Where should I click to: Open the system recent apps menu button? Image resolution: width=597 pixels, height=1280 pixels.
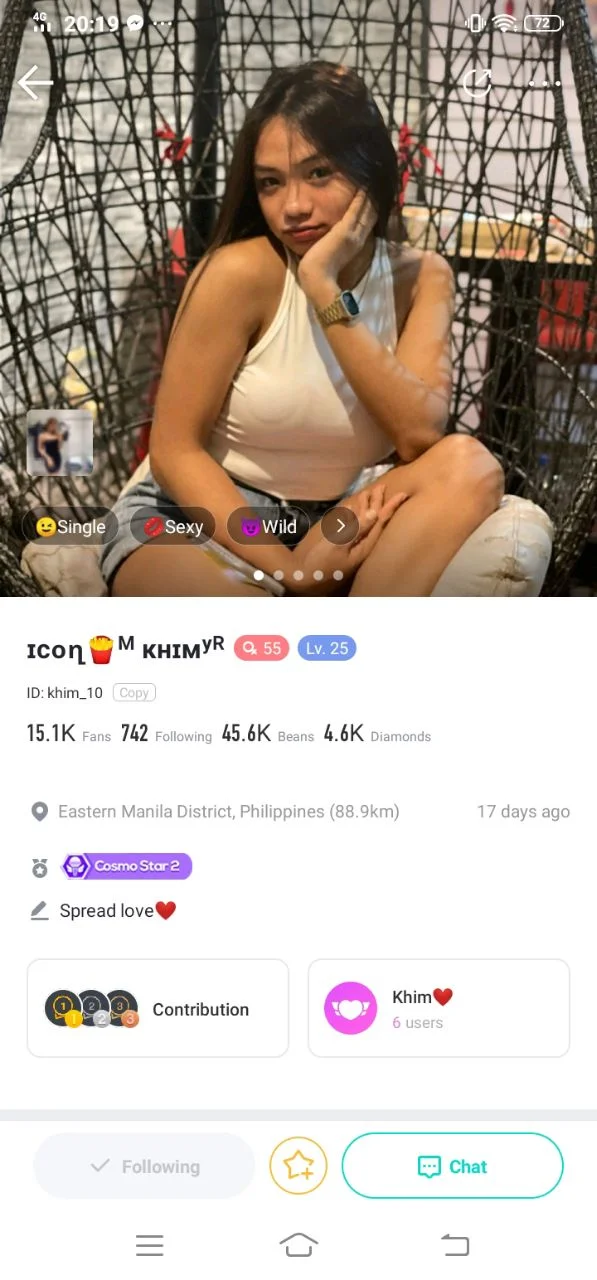150,1245
